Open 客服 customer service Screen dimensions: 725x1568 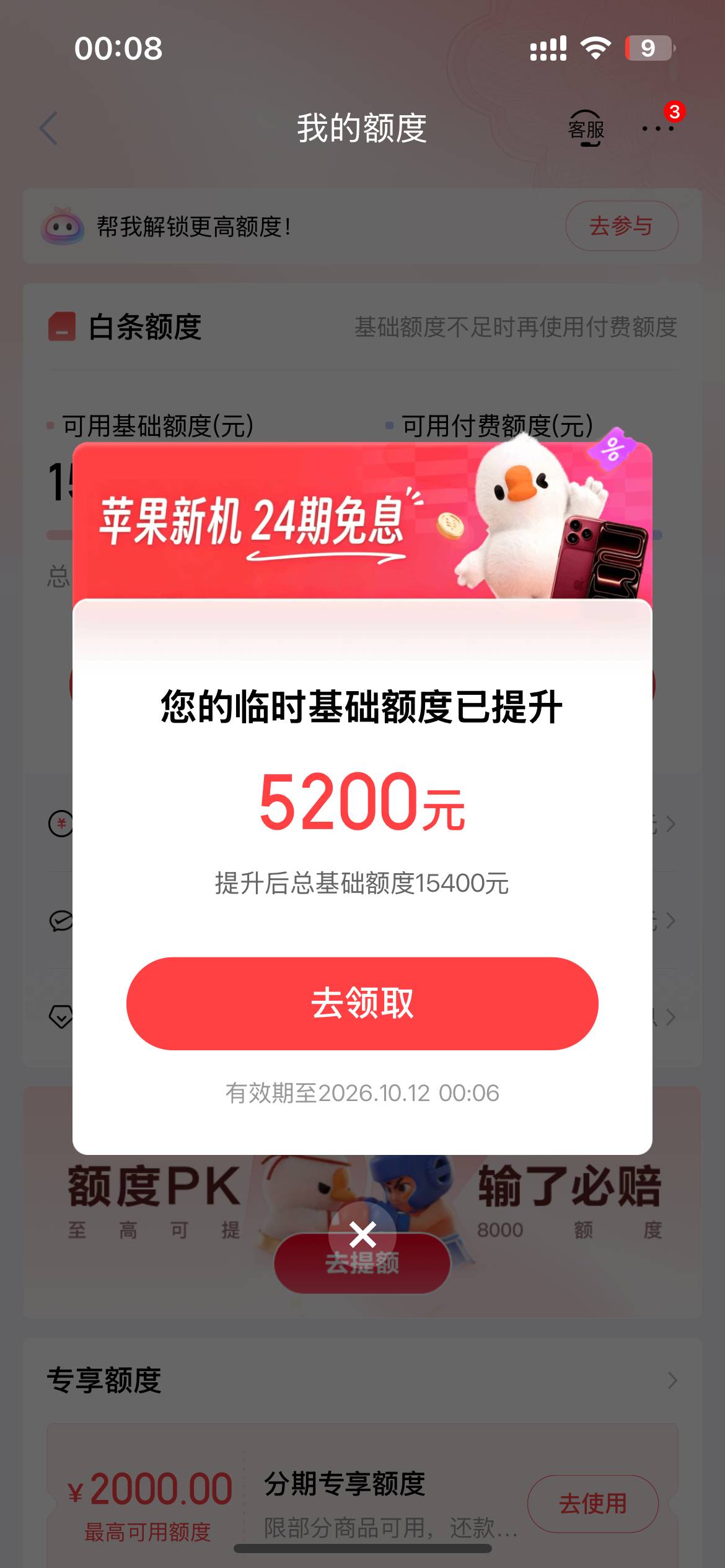click(x=586, y=128)
